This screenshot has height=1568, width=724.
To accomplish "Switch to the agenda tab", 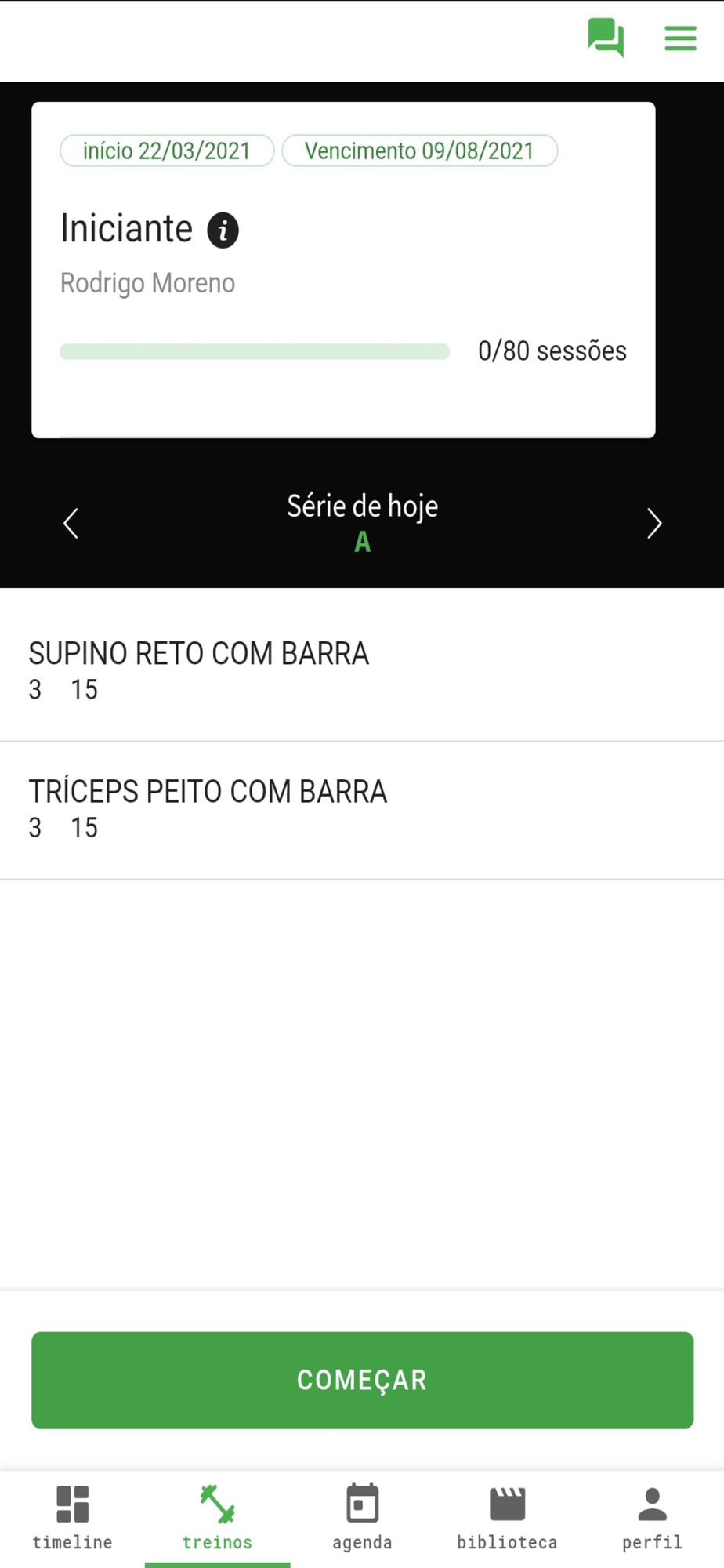I will tap(362, 1518).
